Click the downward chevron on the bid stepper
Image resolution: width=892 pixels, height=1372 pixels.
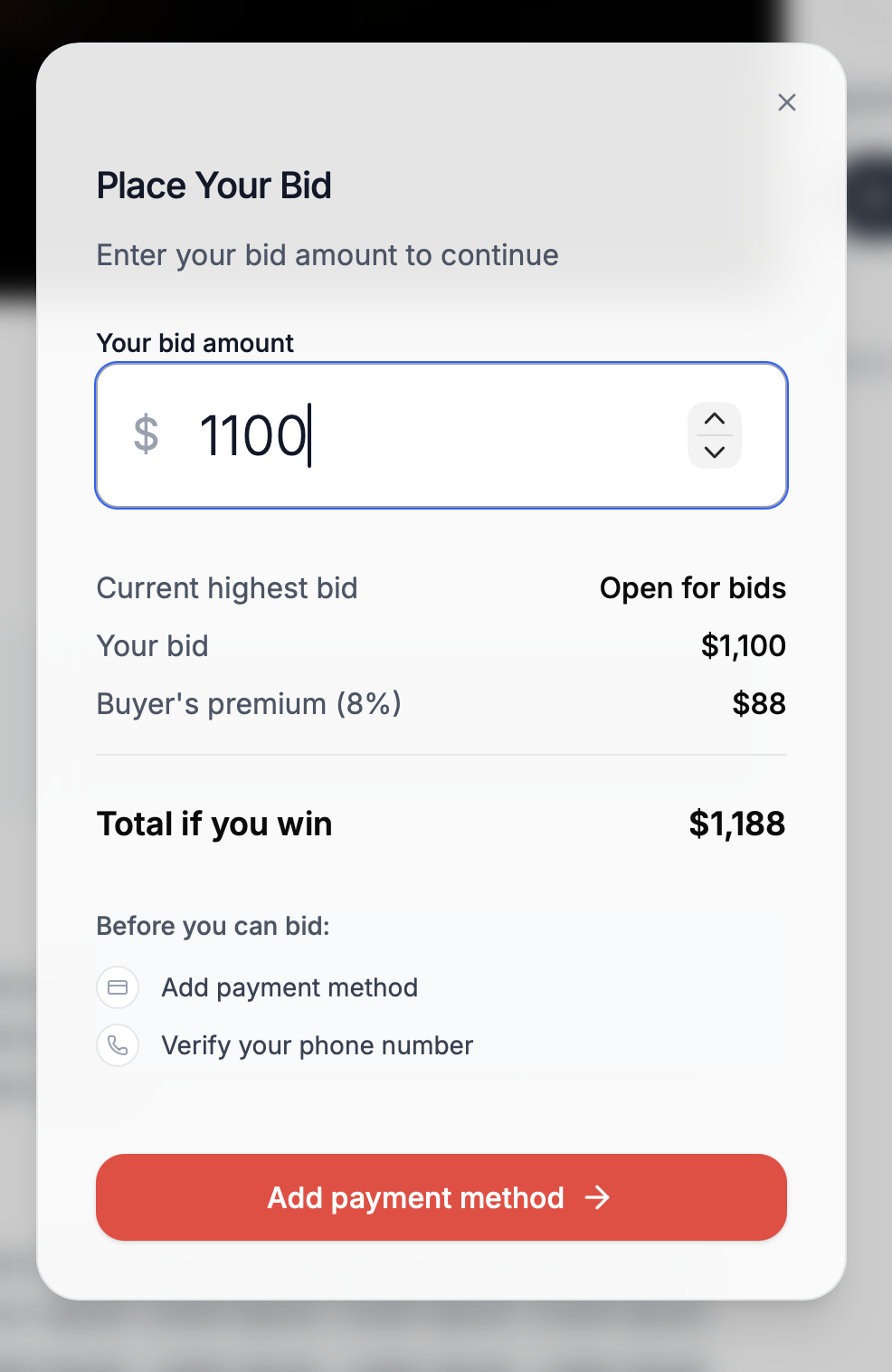coord(714,453)
